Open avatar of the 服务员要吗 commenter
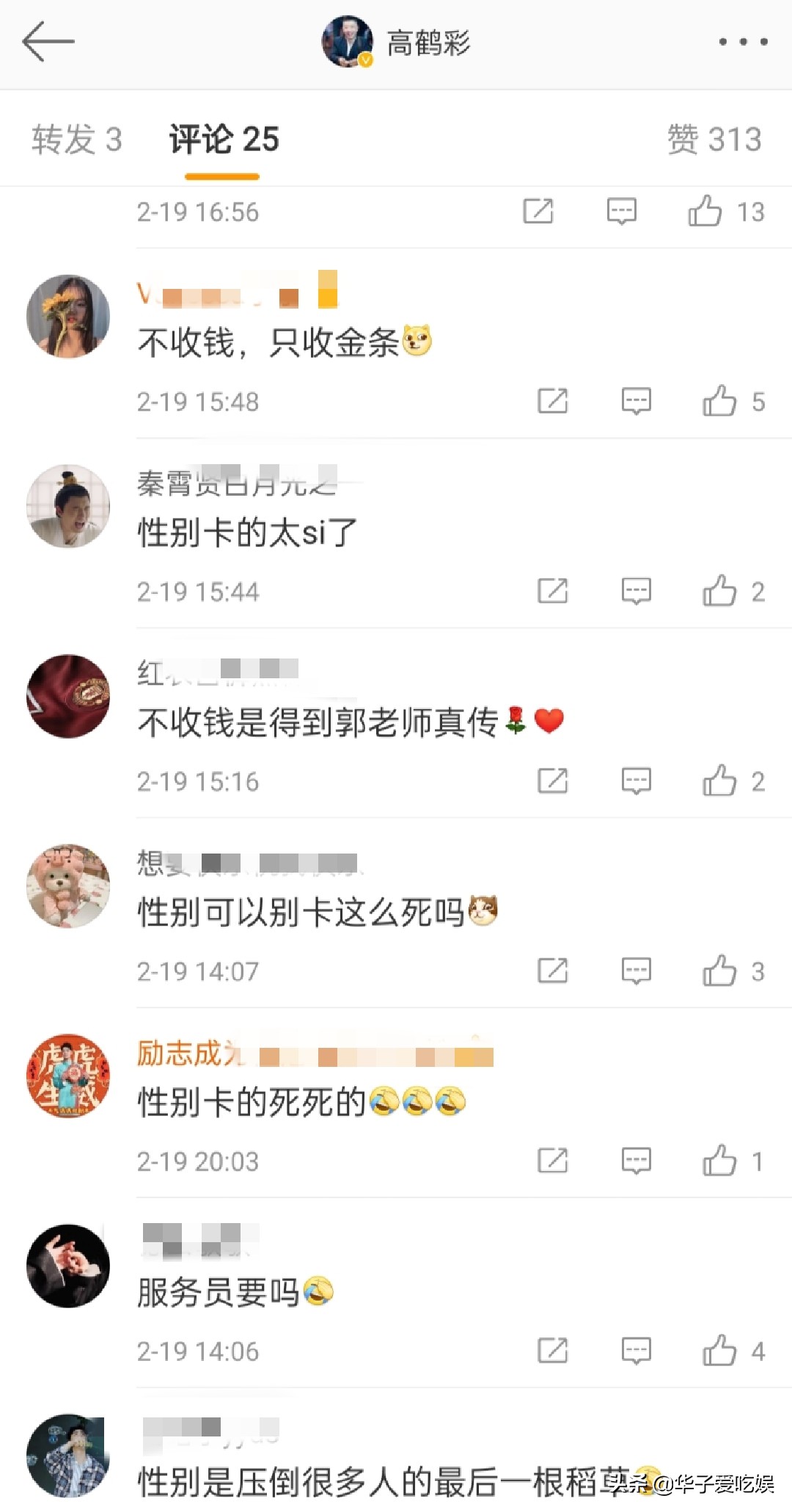792x1512 pixels. pyautogui.click(x=68, y=1266)
